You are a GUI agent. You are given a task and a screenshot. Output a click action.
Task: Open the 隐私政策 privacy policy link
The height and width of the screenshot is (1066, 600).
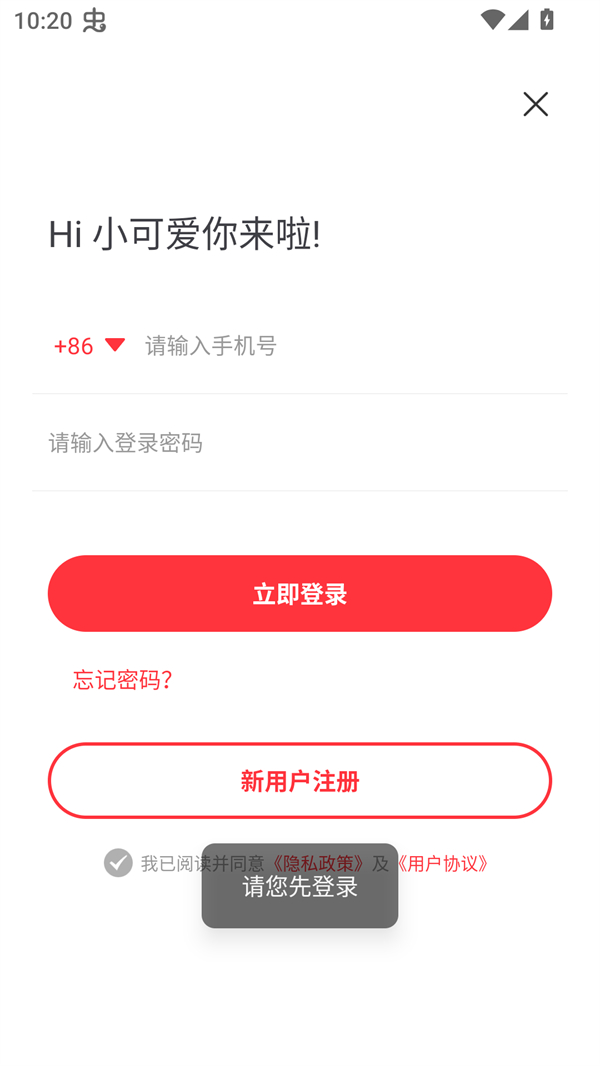(318, 862)
